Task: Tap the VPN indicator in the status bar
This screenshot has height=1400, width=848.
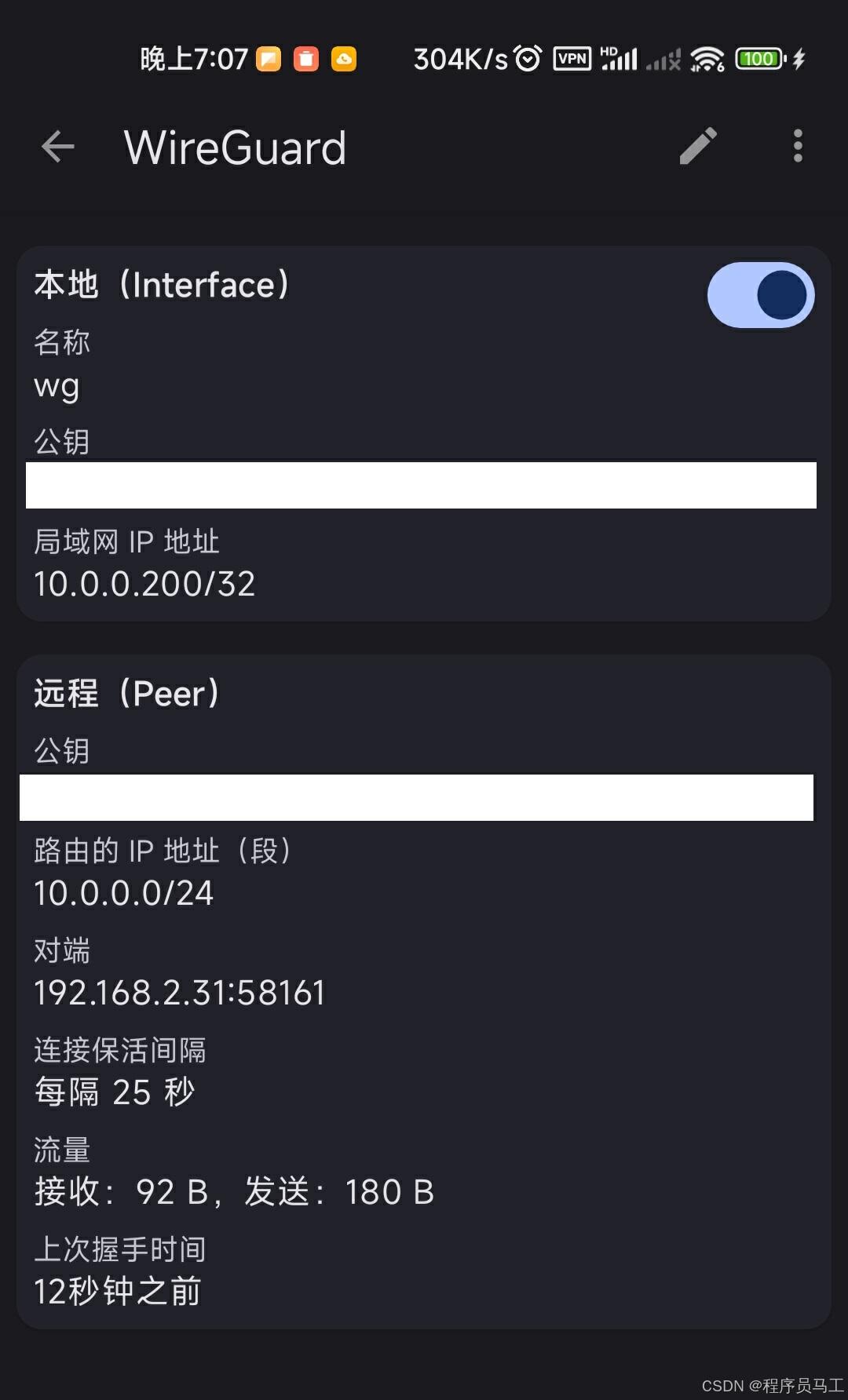Action: coord(572,59)
